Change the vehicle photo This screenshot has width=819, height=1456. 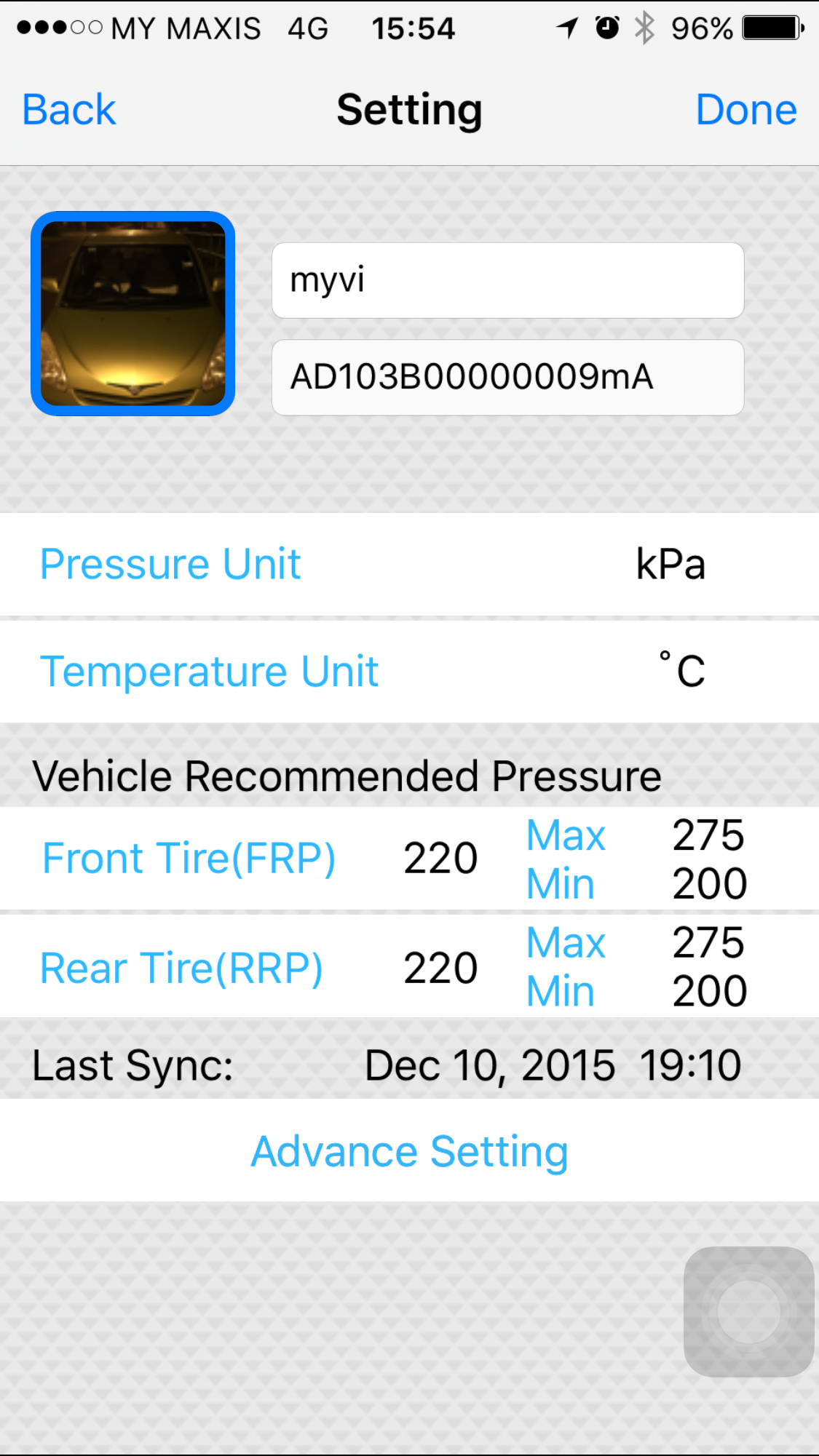point(132,314)
